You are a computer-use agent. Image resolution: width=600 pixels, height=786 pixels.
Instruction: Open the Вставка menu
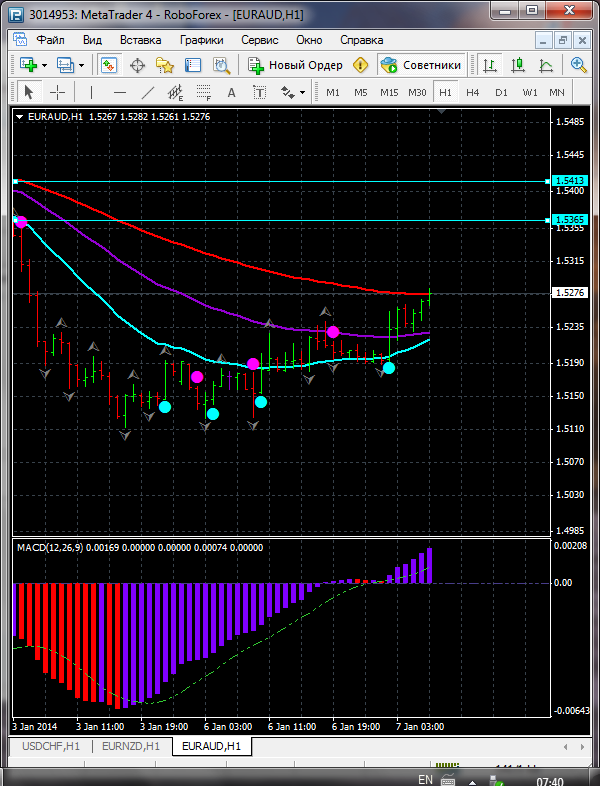(140, 40)
